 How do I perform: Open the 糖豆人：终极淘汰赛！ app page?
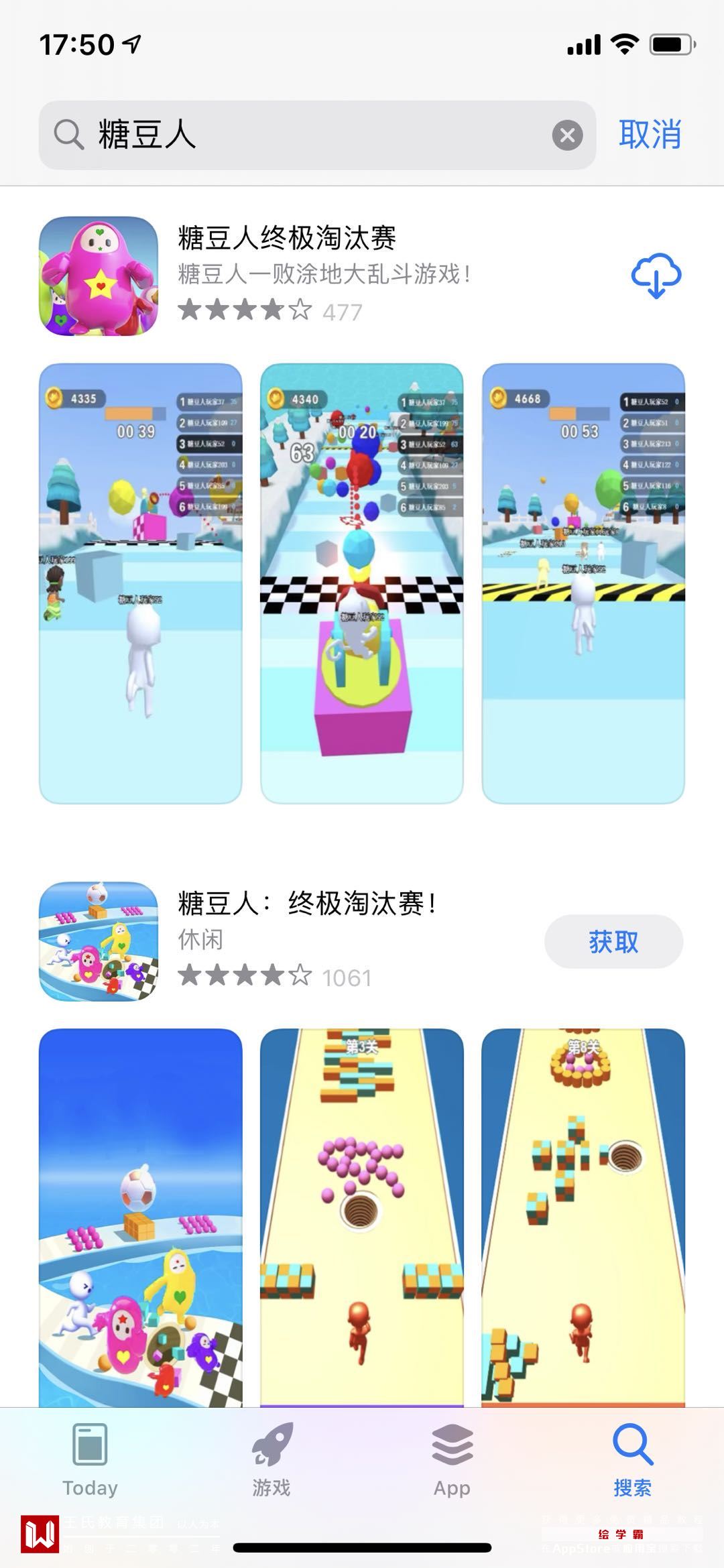(306, 904)
